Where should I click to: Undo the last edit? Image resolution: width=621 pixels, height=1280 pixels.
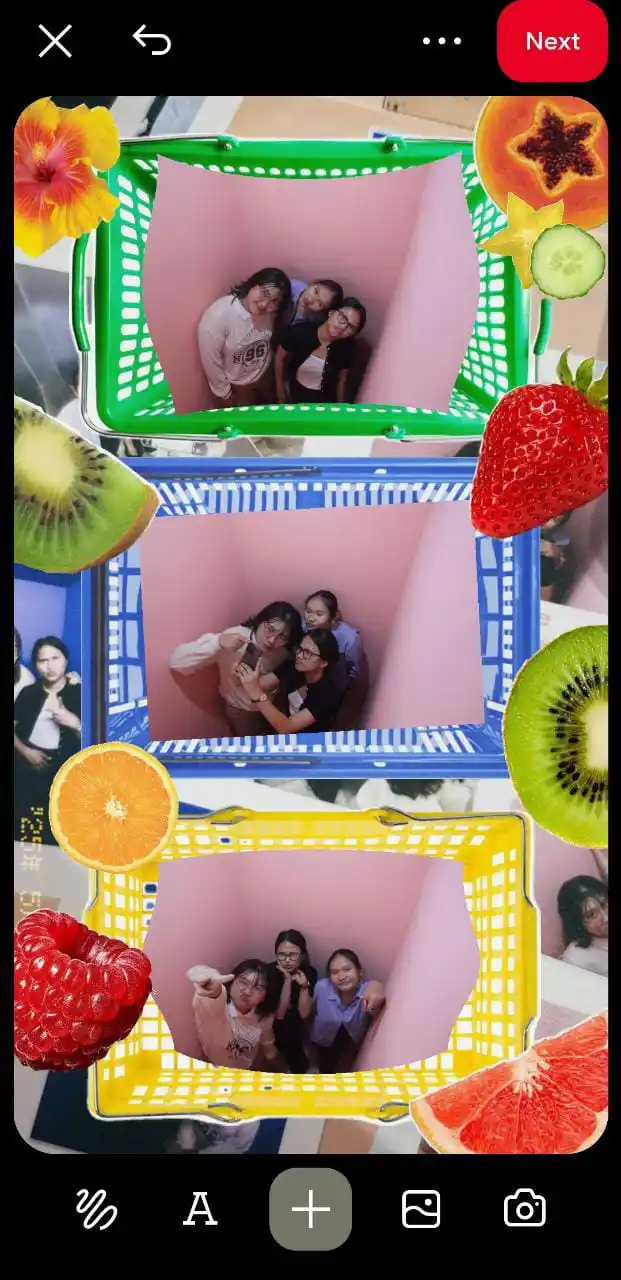152,40
